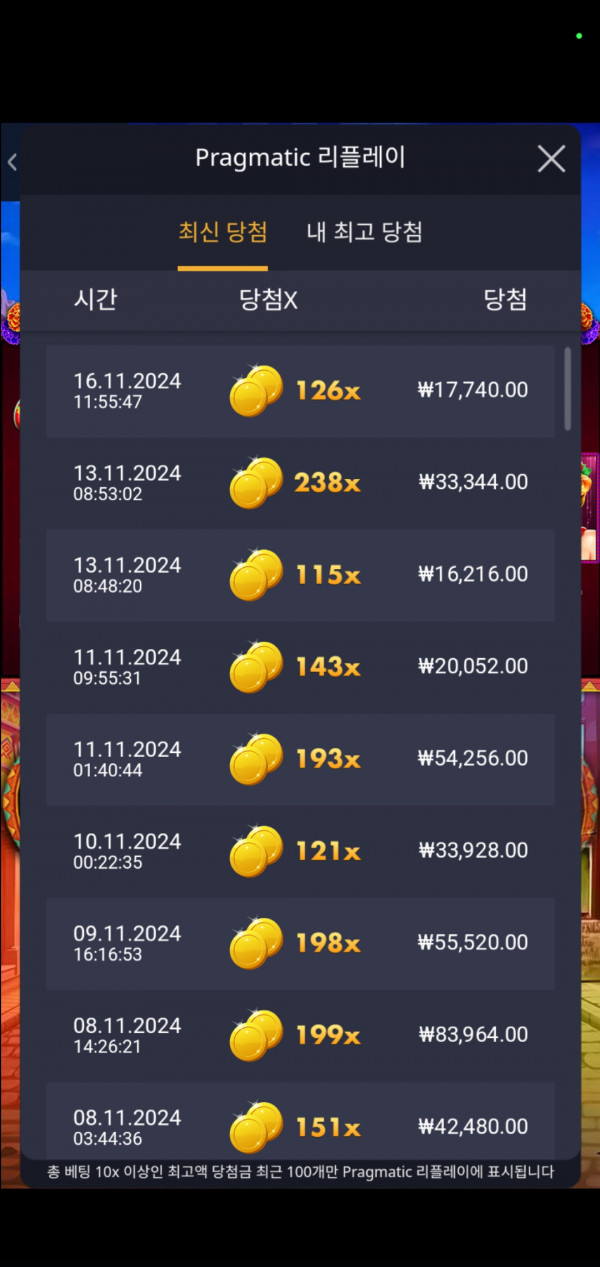600x1267 pixels.
Task: Play the 115x replay from 08:48:20
Action: point(300,575)
